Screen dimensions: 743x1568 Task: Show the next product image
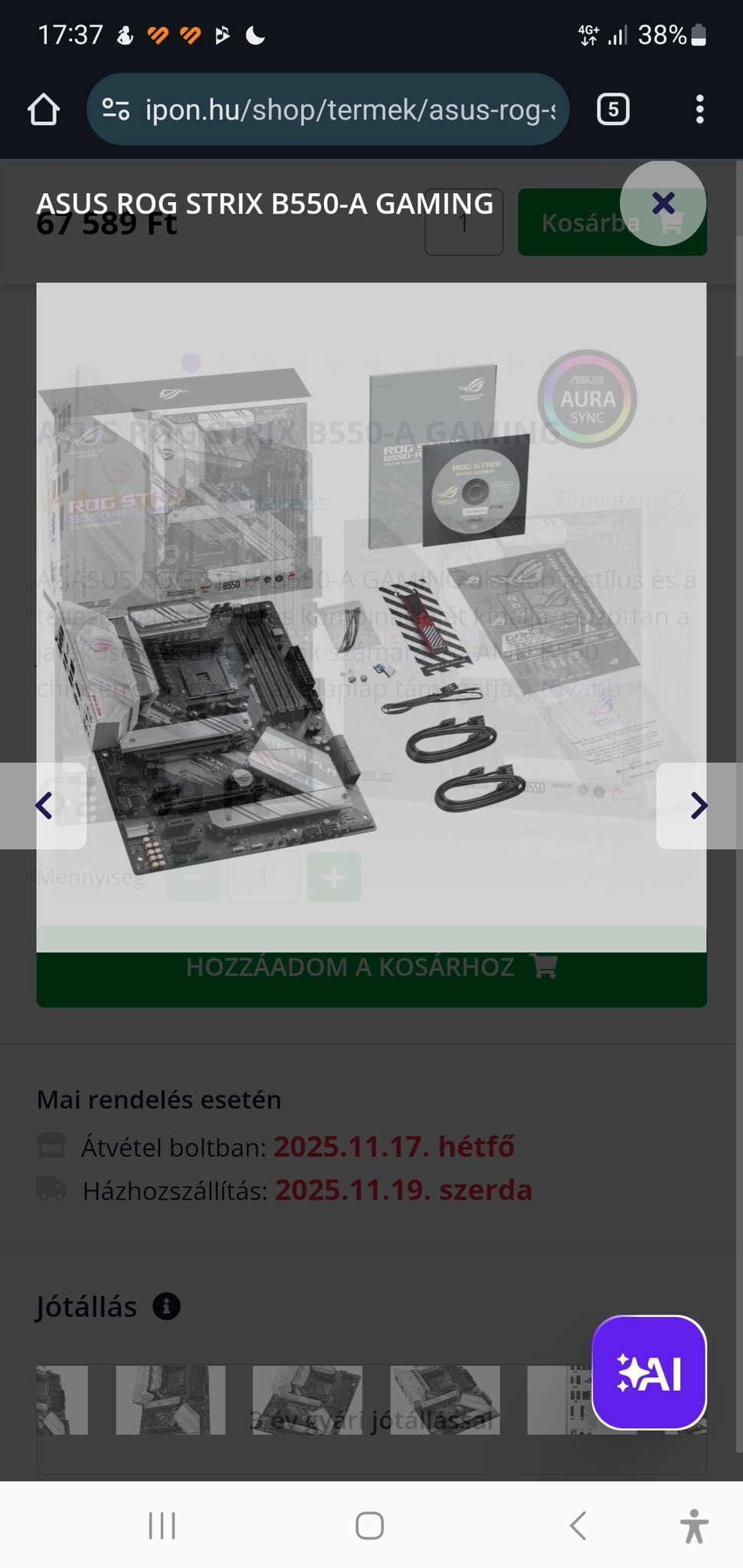(698, 805)
